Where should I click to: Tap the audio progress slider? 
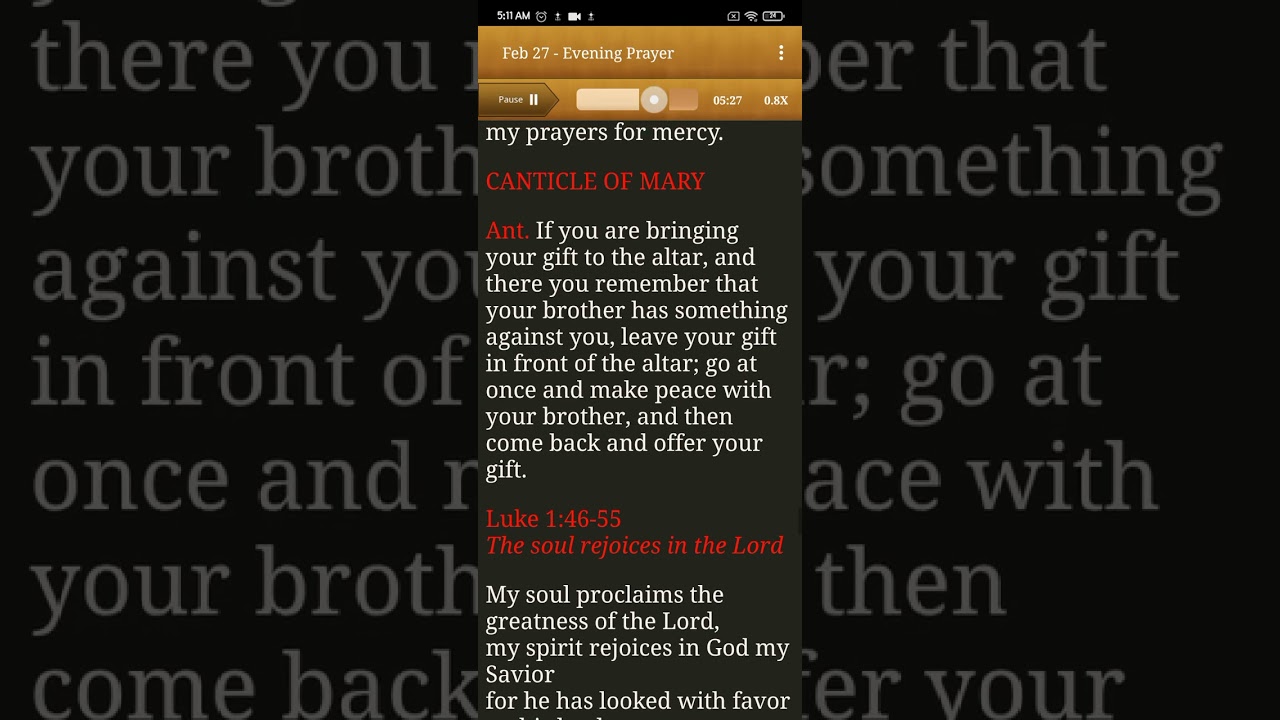tap(637, 100)
